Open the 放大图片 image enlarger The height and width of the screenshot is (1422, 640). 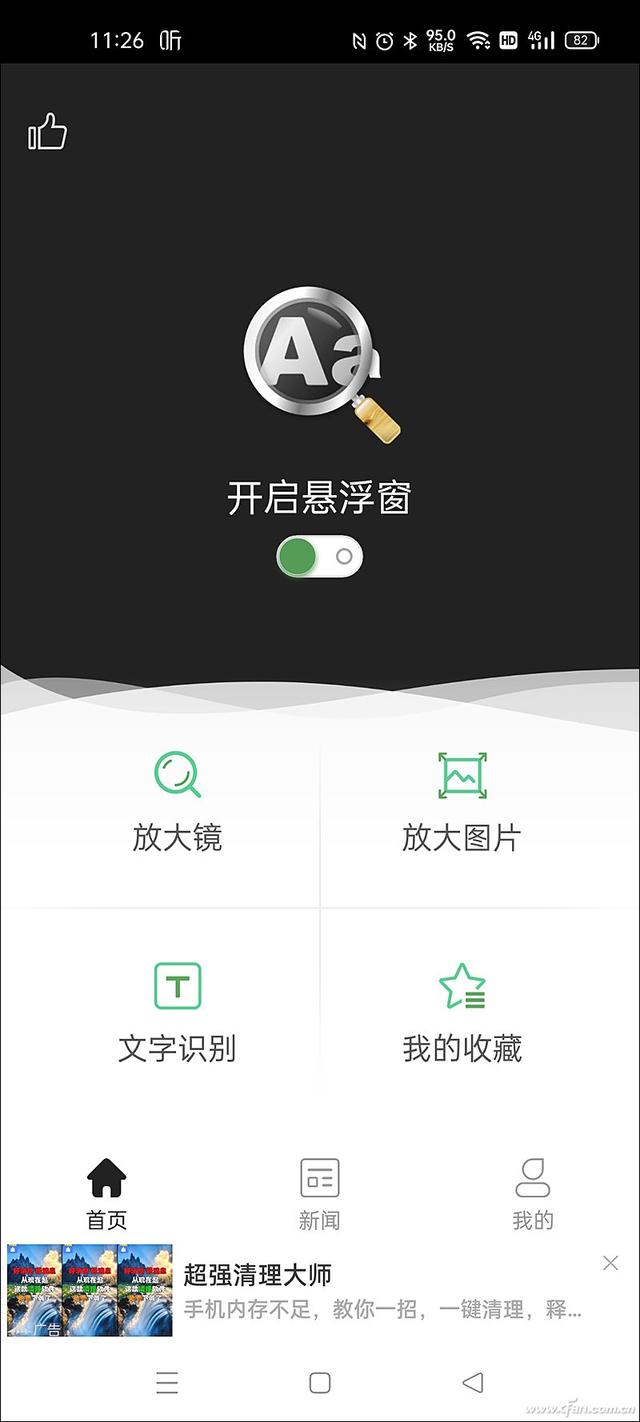pos(462,803)
